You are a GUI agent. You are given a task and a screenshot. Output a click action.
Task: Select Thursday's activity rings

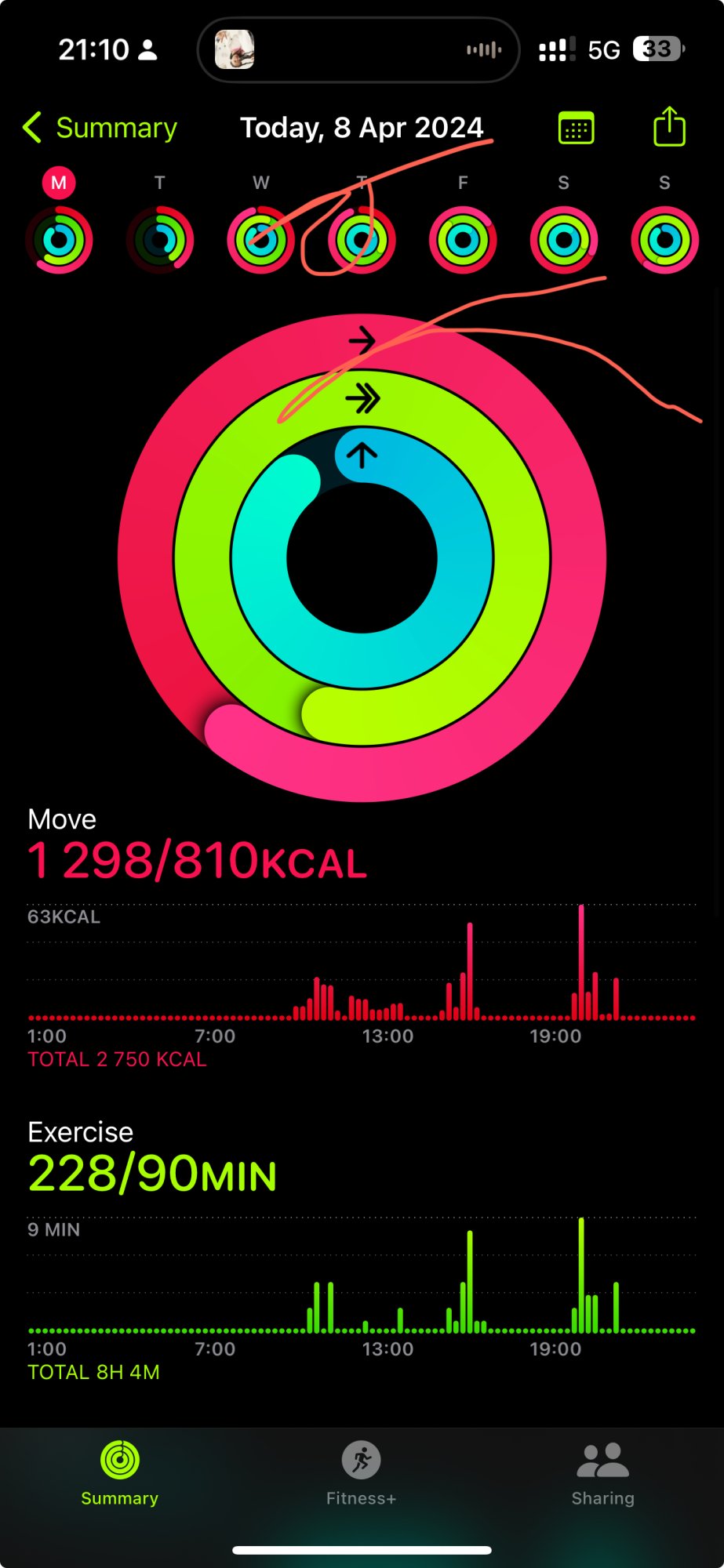(x=362, y=239)
